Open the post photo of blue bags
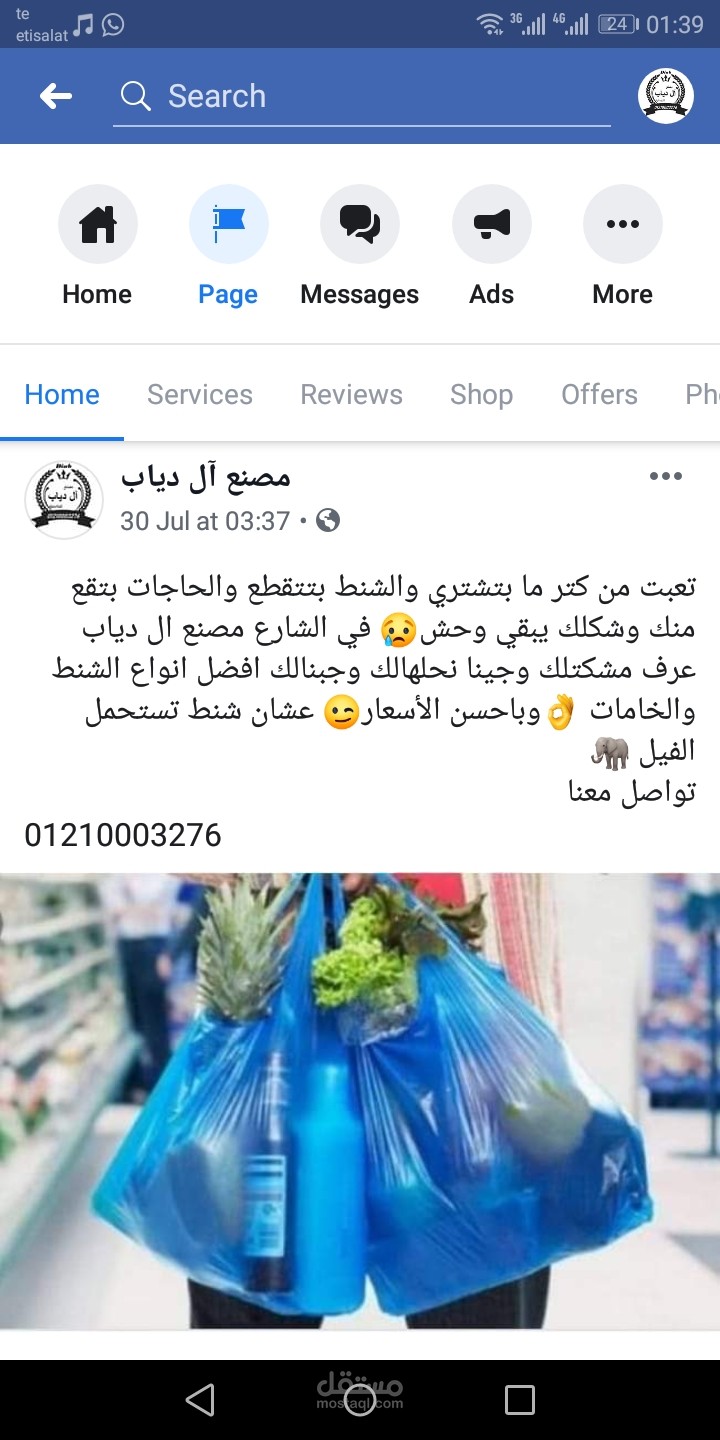The image size is (720, 1440). [x=360, y=1101]
